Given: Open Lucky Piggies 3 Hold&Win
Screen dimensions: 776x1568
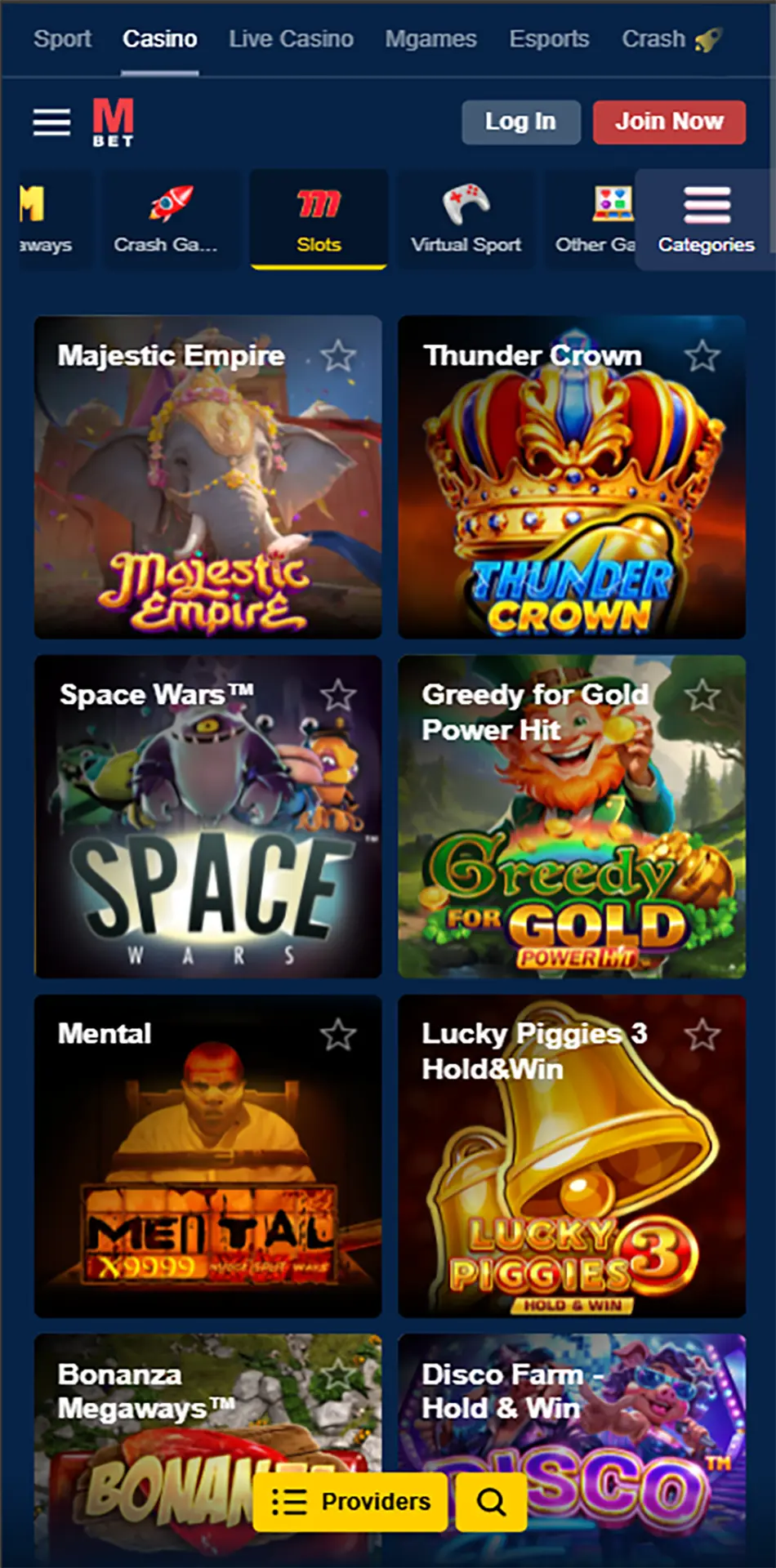Looking at the screenshot, I should point(572,1168).
